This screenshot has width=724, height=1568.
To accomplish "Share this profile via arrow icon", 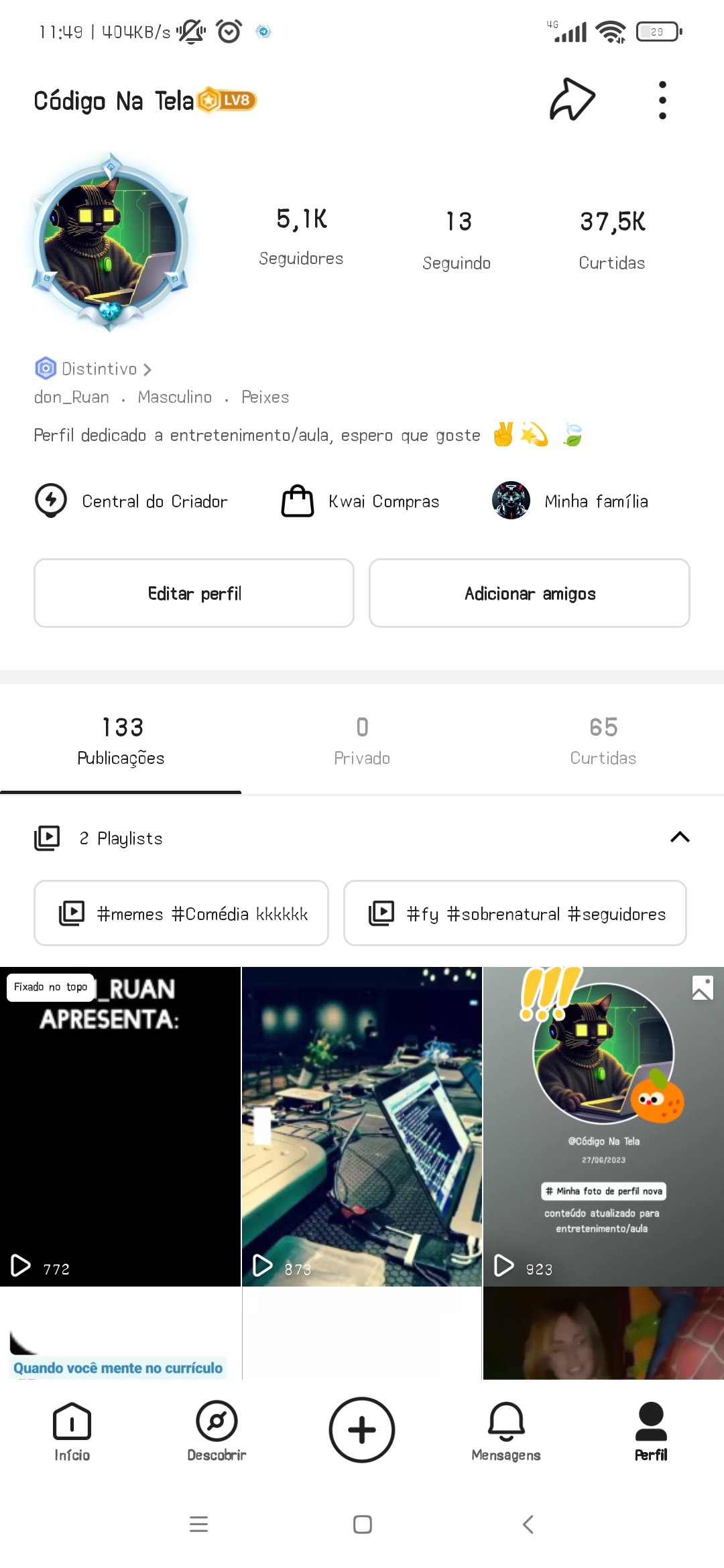I will [x=572, y=101].
